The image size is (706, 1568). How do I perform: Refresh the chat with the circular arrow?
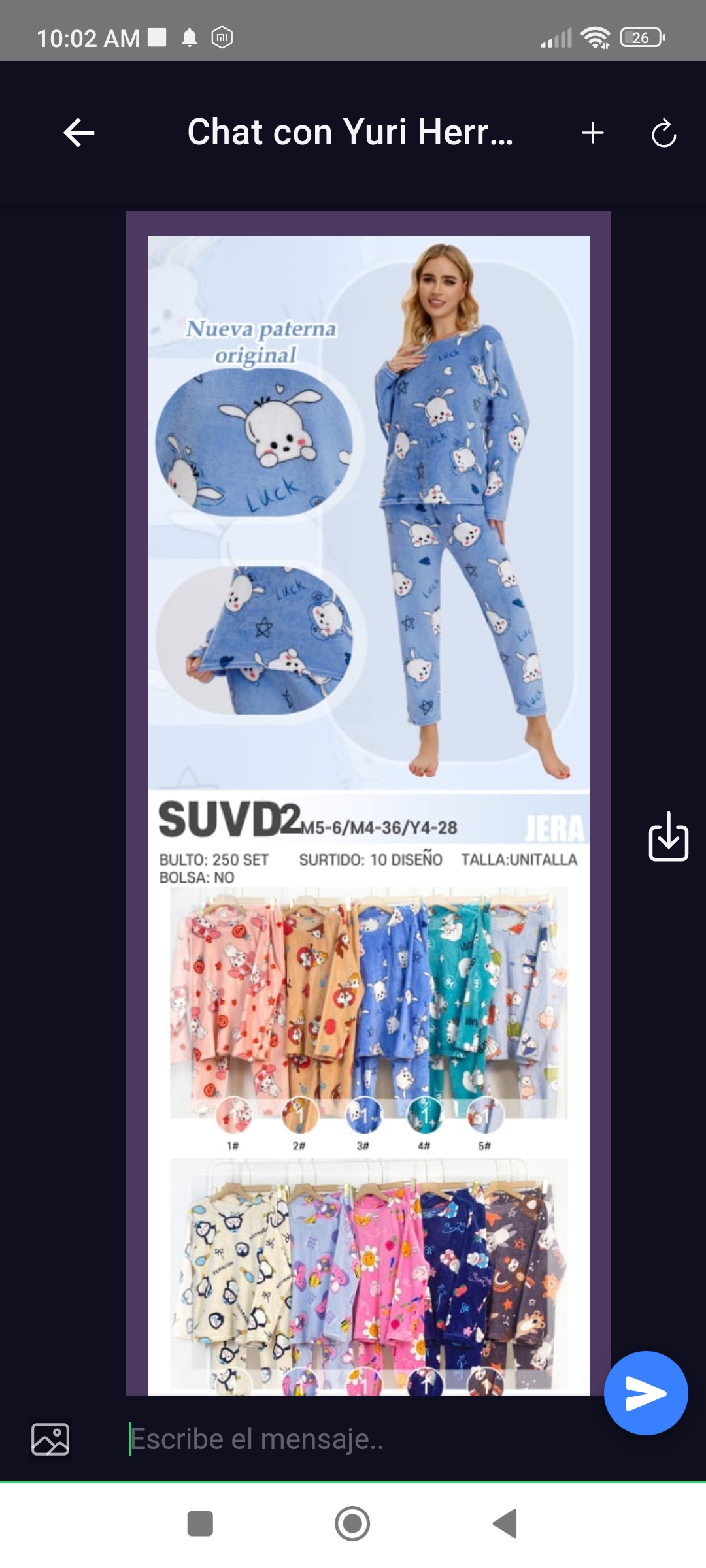click(664, 133)
